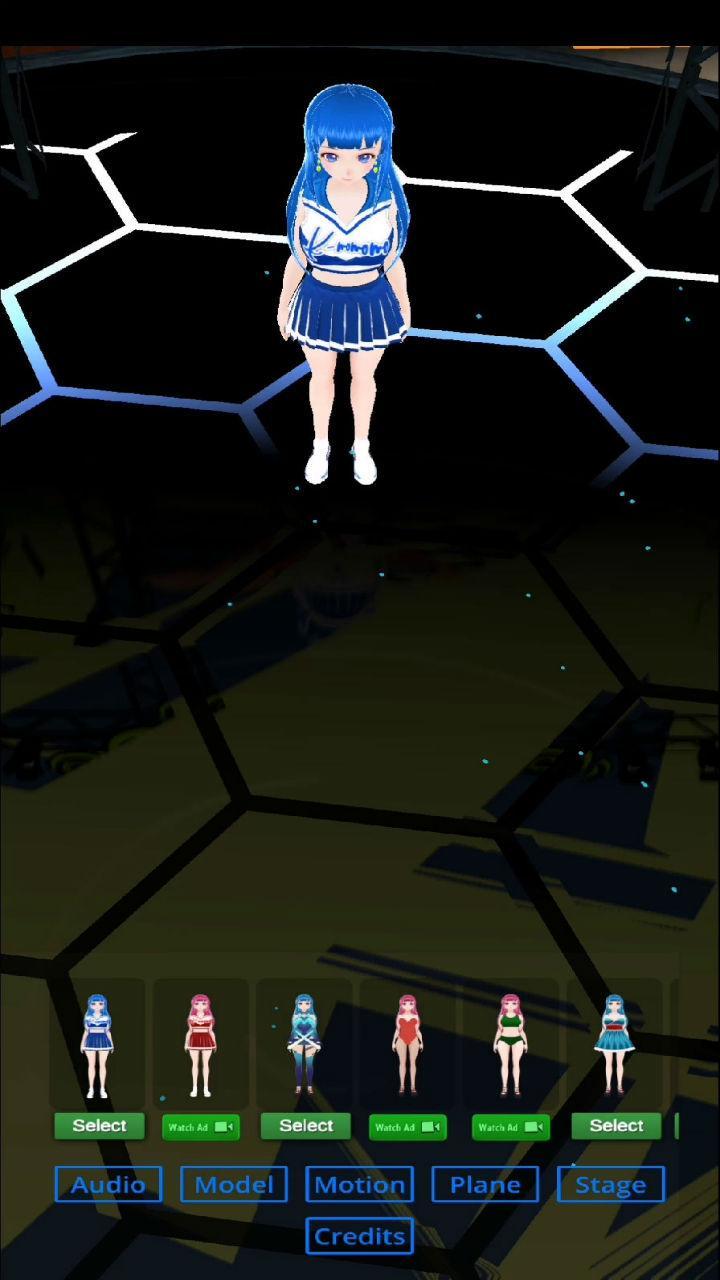Watch Ad for the green bikini model
Screen dimensions: 720x1280
(510, 1127)
